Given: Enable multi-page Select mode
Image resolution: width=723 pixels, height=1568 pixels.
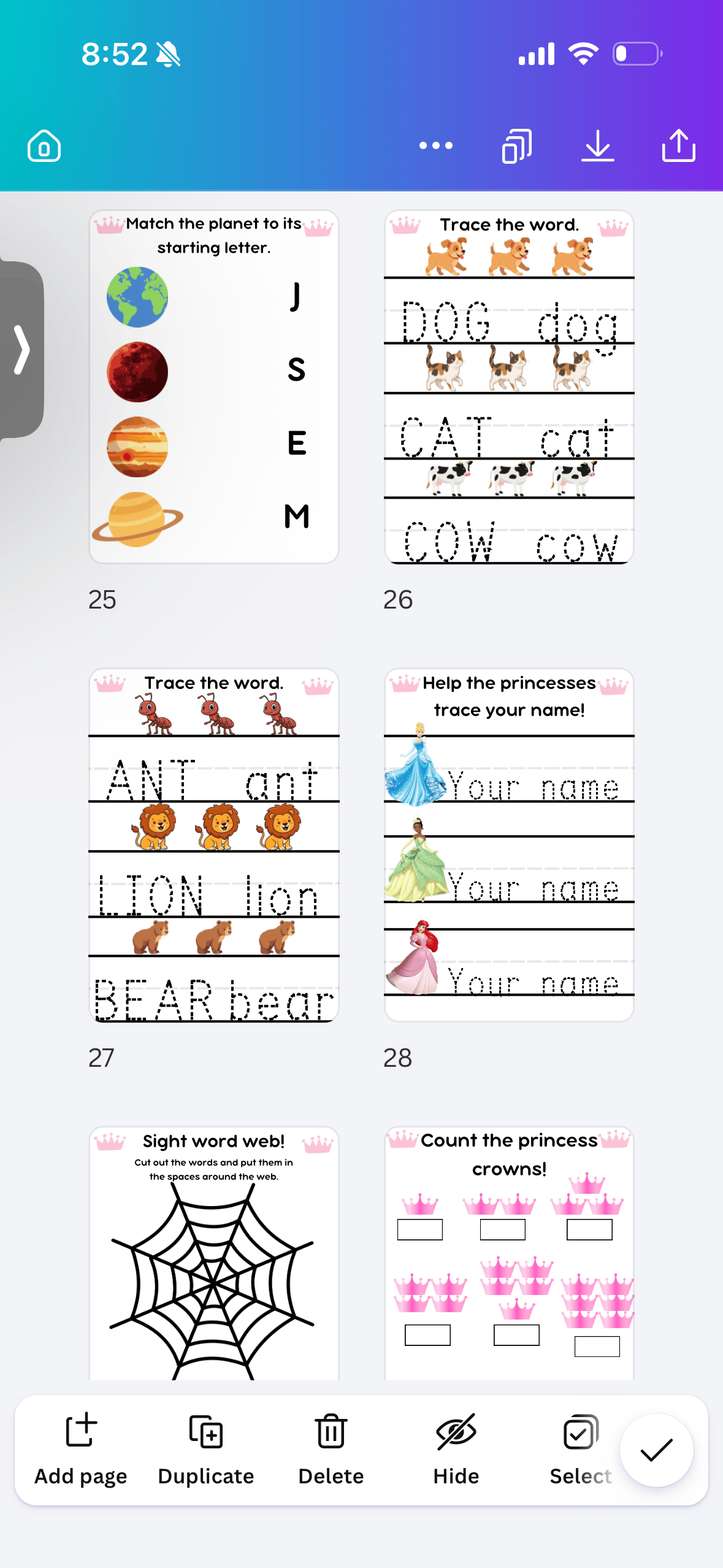Looking at the screenshot, I should pos(581,1450).
